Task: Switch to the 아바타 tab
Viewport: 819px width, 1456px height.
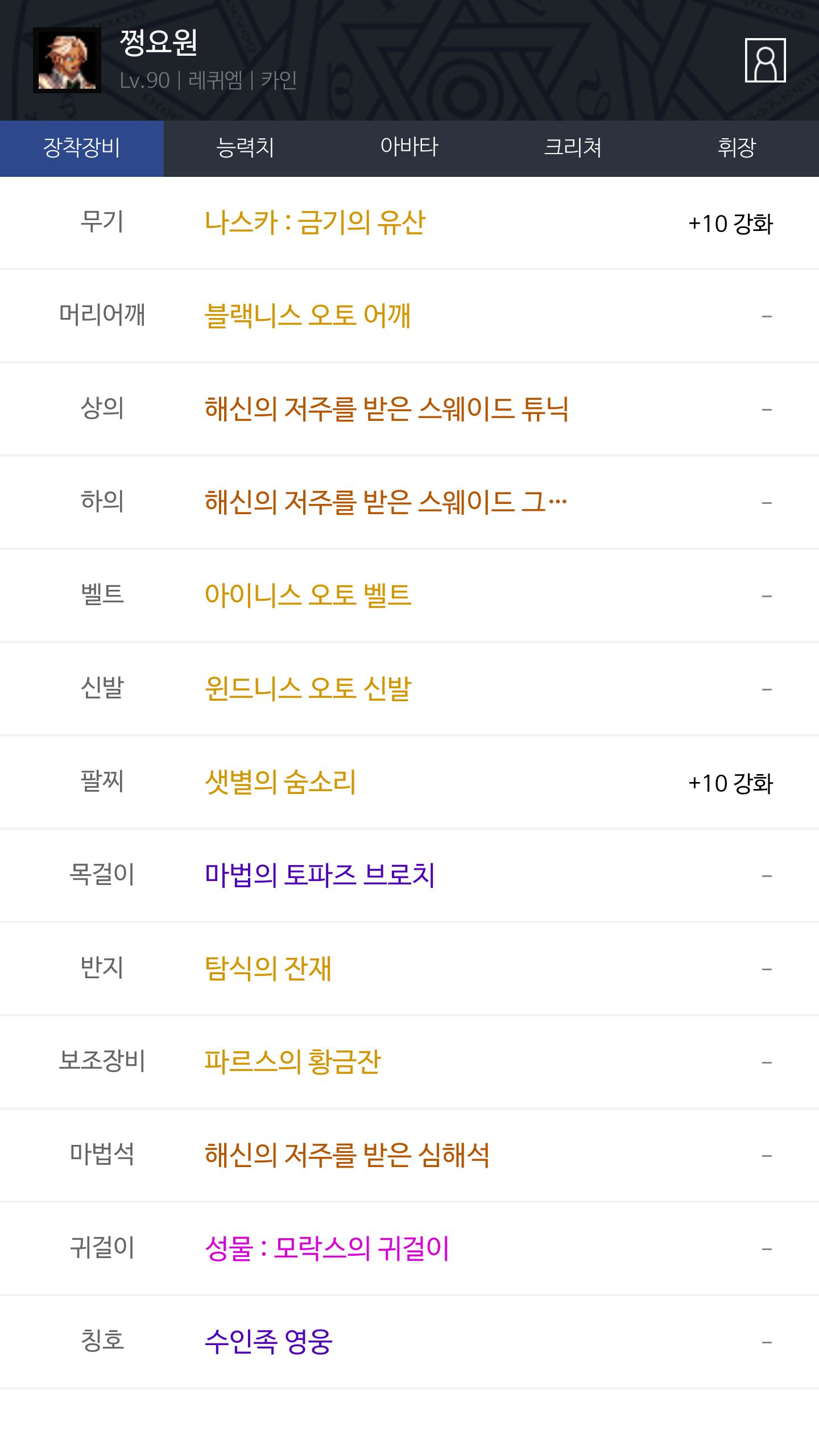Action: (409, 148)
